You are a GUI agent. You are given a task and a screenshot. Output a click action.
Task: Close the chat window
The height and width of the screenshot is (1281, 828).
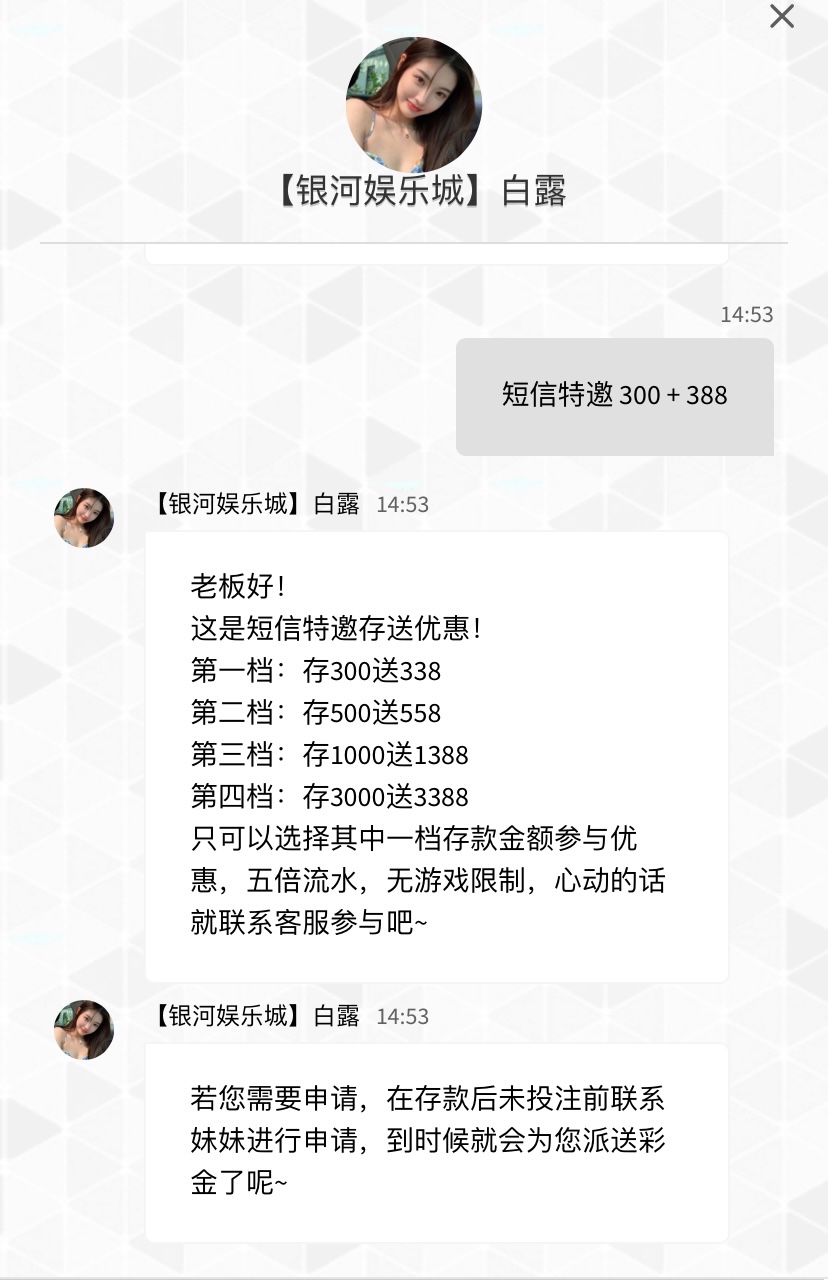[781, 16]
